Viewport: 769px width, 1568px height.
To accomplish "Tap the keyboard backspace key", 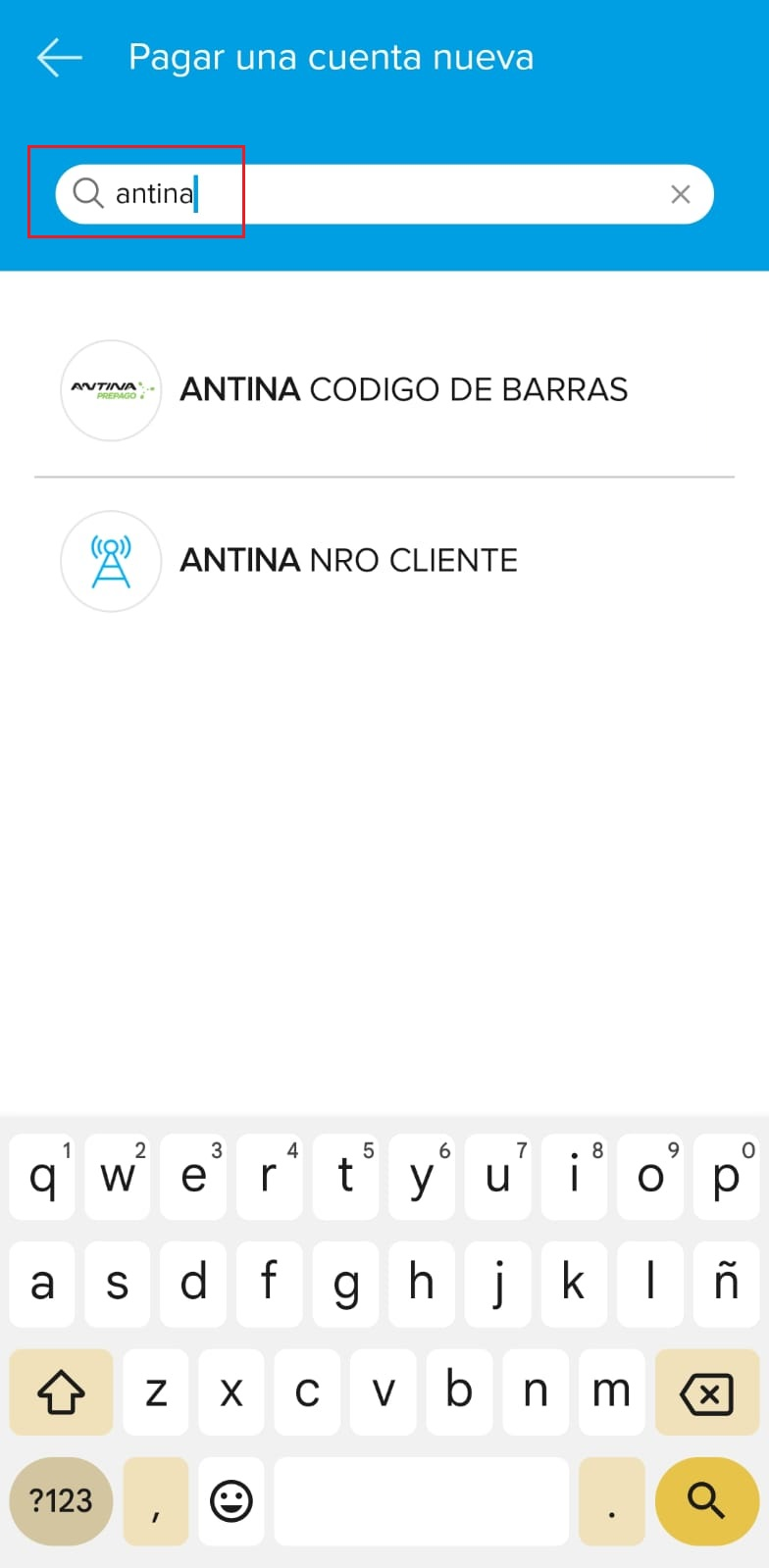I will [706, 1392].
